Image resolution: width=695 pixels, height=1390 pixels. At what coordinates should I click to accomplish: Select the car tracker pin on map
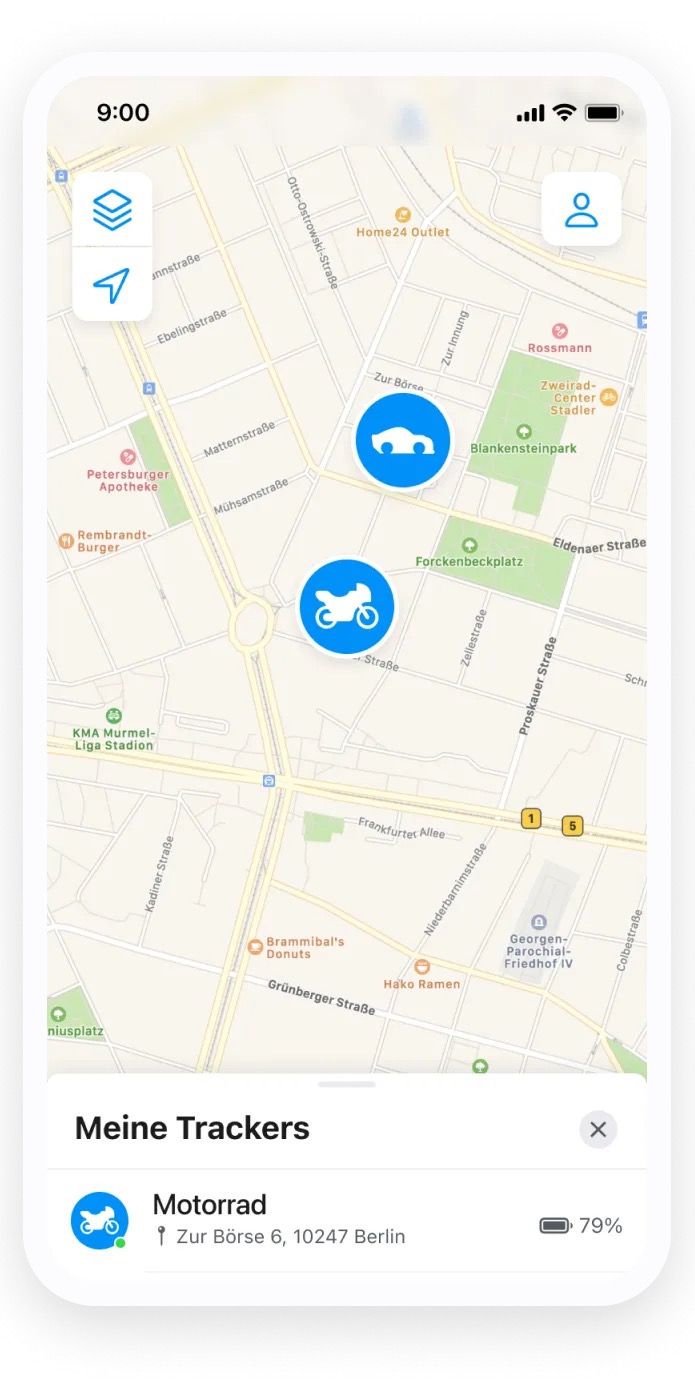[403, 441]
